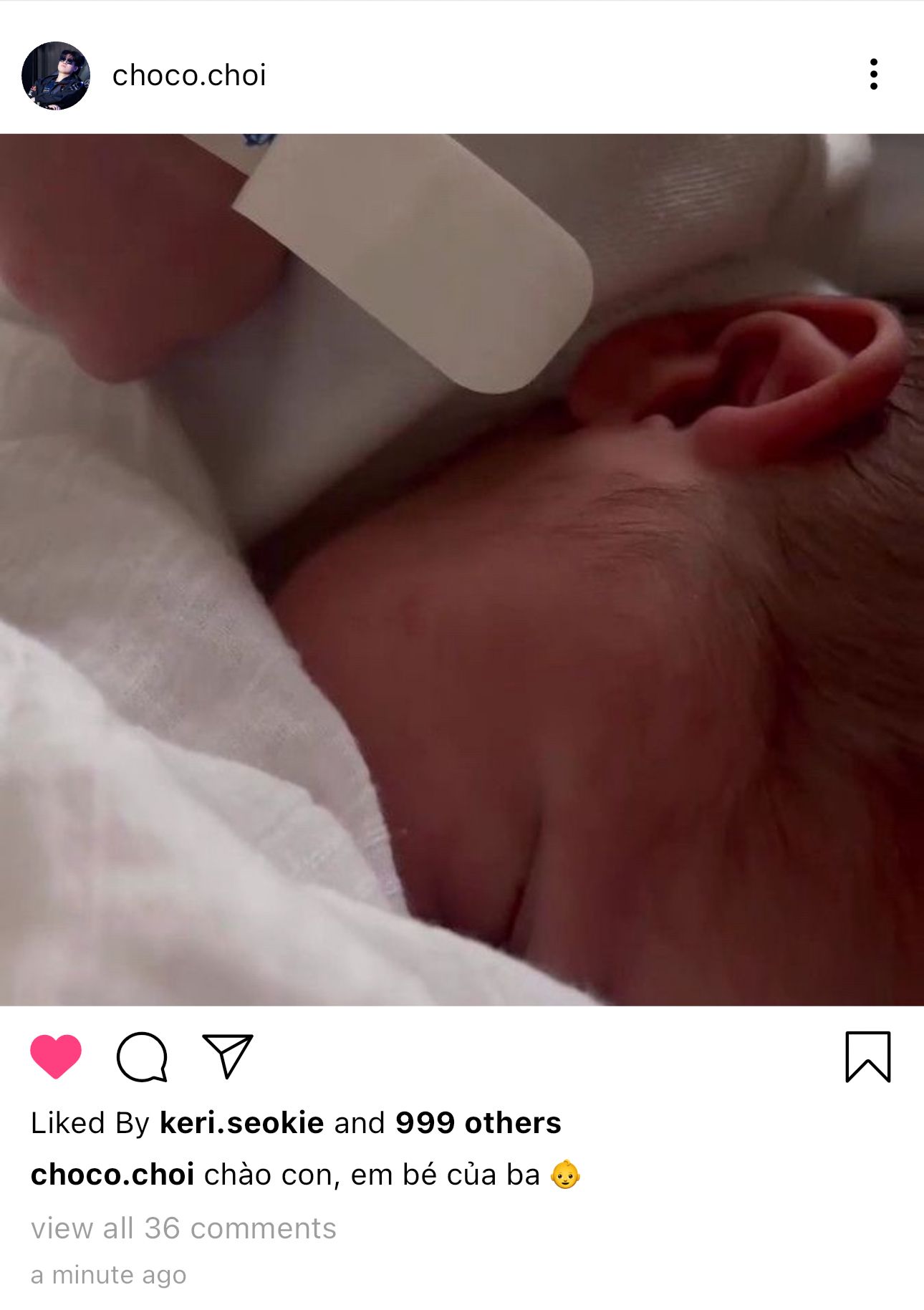
Task: Open keri.seokie's profile from the likes line
Action: (x=241, y=1122)
